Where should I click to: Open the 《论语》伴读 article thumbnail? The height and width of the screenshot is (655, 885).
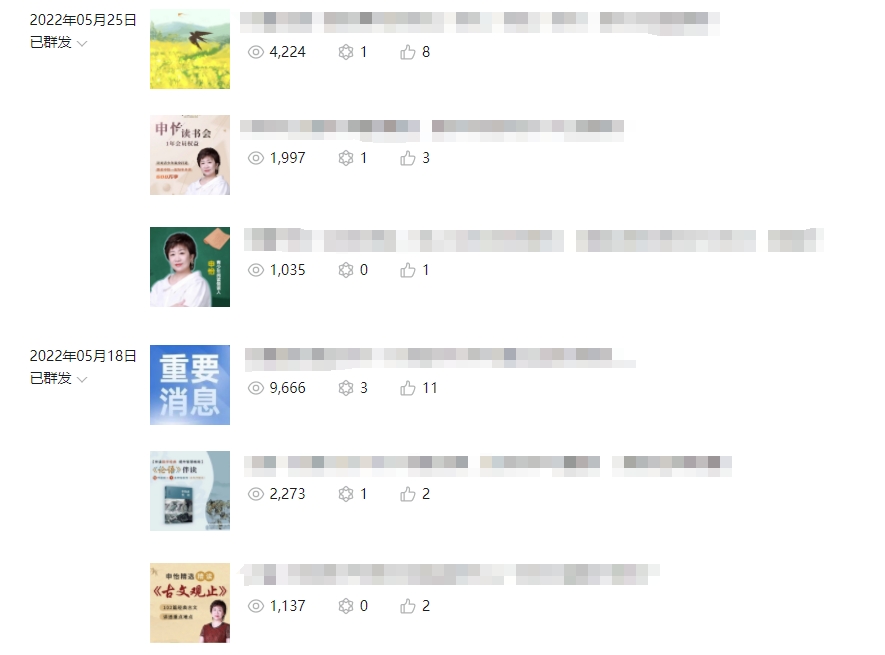[190, 491]
